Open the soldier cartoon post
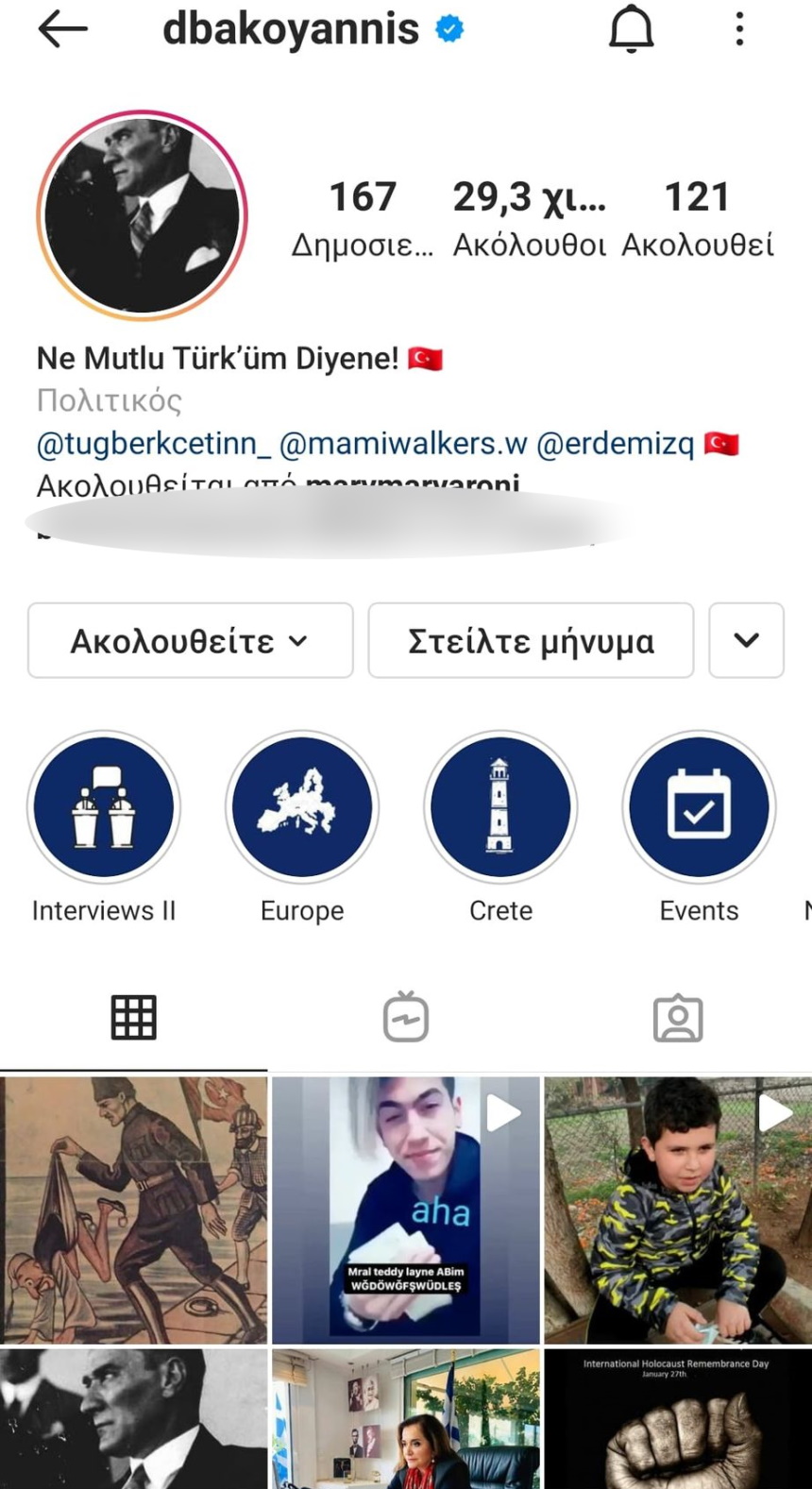The image size is (812, 1489). [x=133, y=1210]
